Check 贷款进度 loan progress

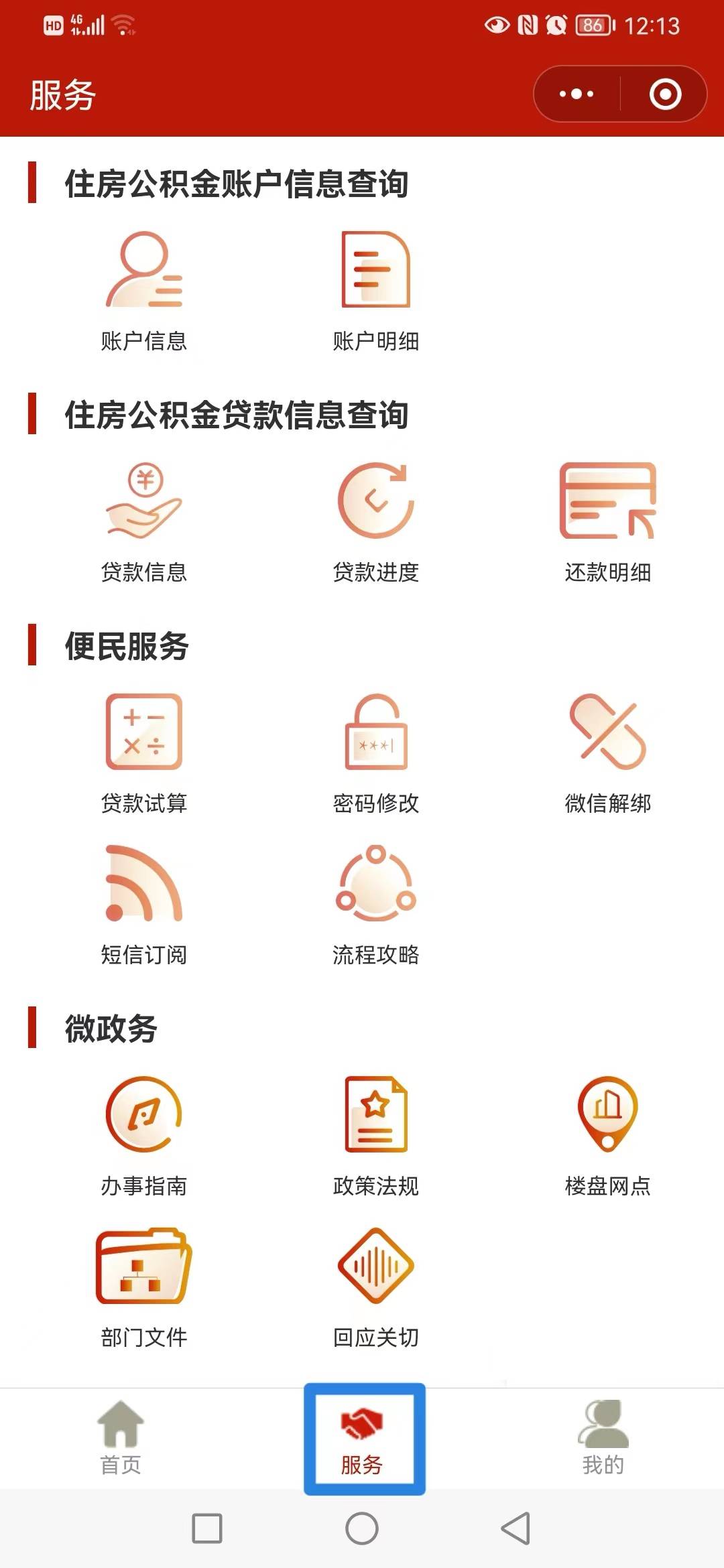point(376,523)
